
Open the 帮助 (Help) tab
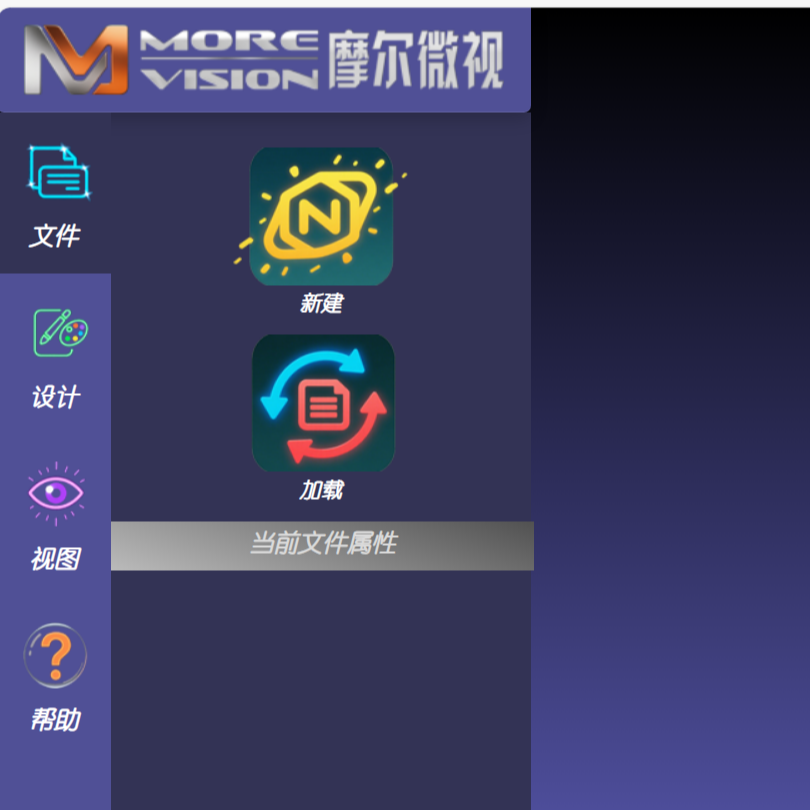55,677
